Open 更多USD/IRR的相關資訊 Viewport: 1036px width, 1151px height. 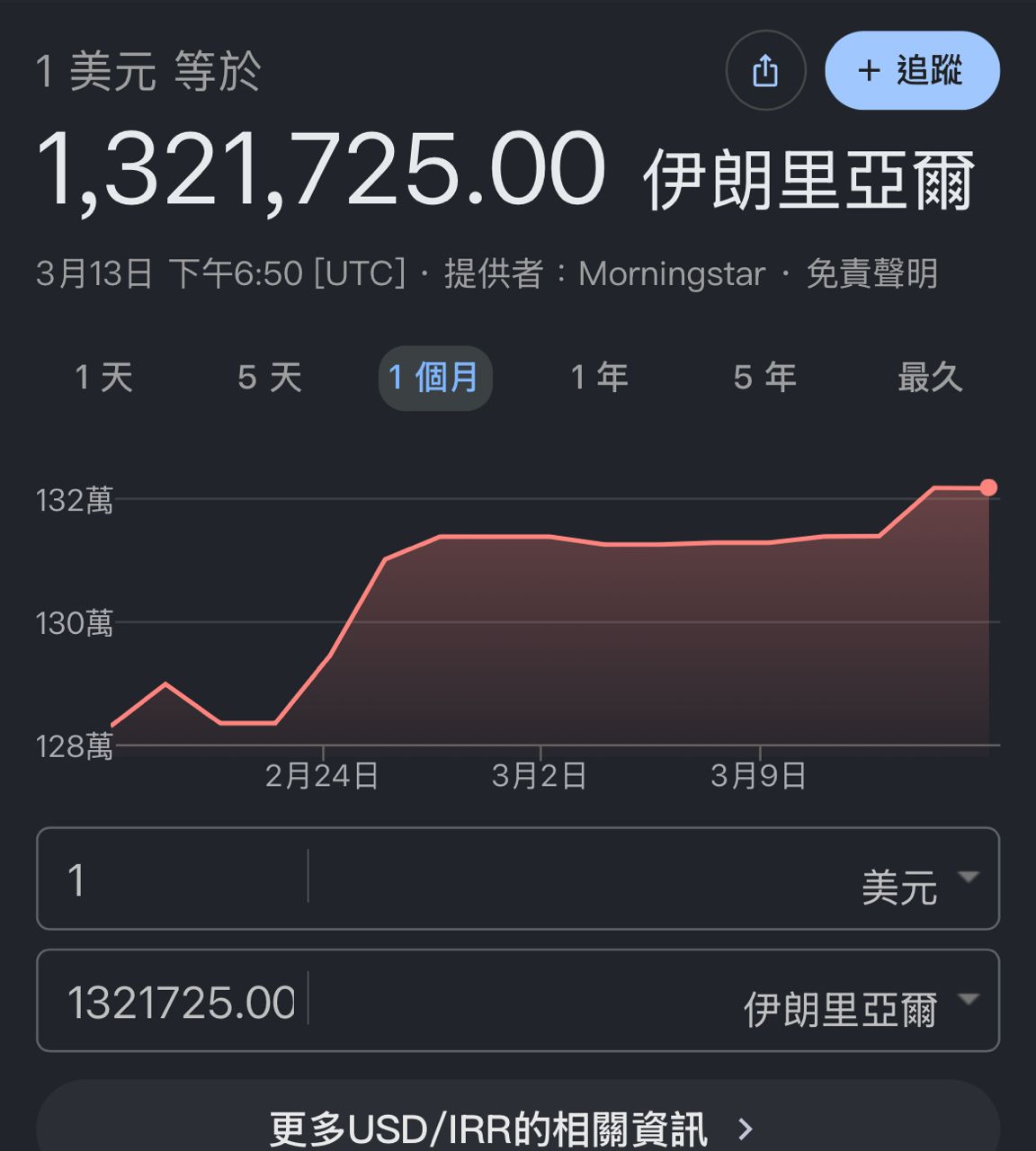[x=517, y=1126]
